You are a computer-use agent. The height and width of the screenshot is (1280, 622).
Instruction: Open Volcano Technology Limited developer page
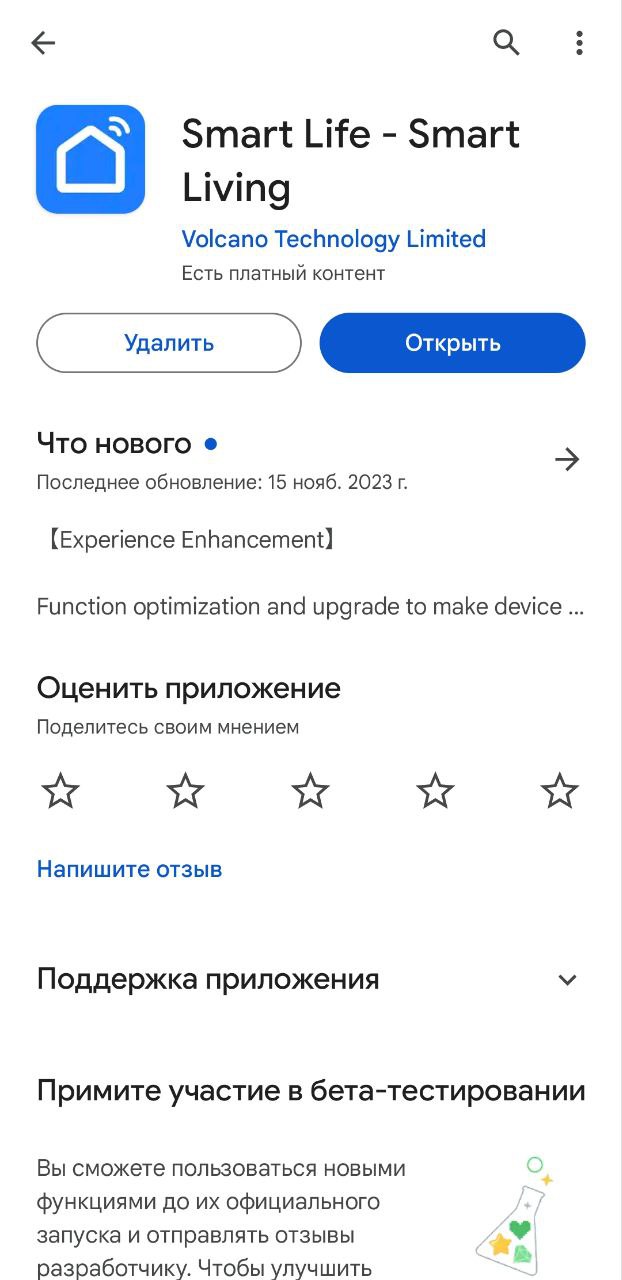pyautogui.click(x=333, y=239)
